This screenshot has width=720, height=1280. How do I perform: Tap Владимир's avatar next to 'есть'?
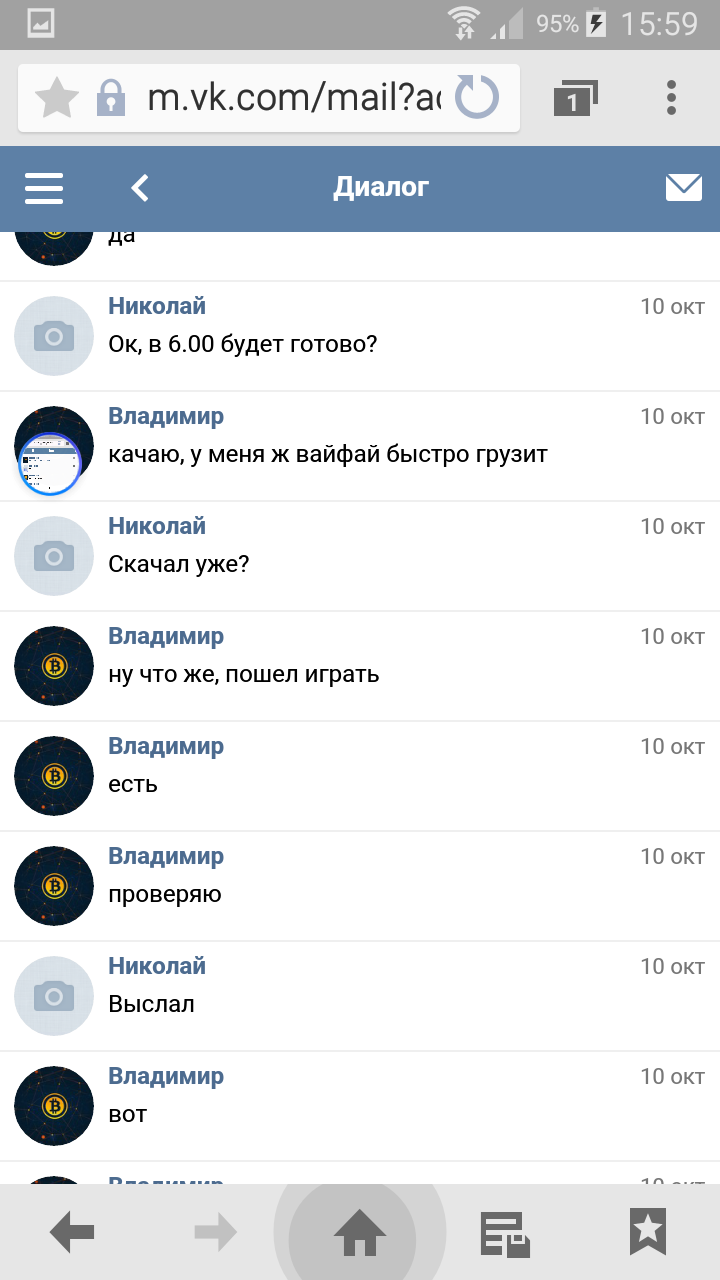(54, 776)
